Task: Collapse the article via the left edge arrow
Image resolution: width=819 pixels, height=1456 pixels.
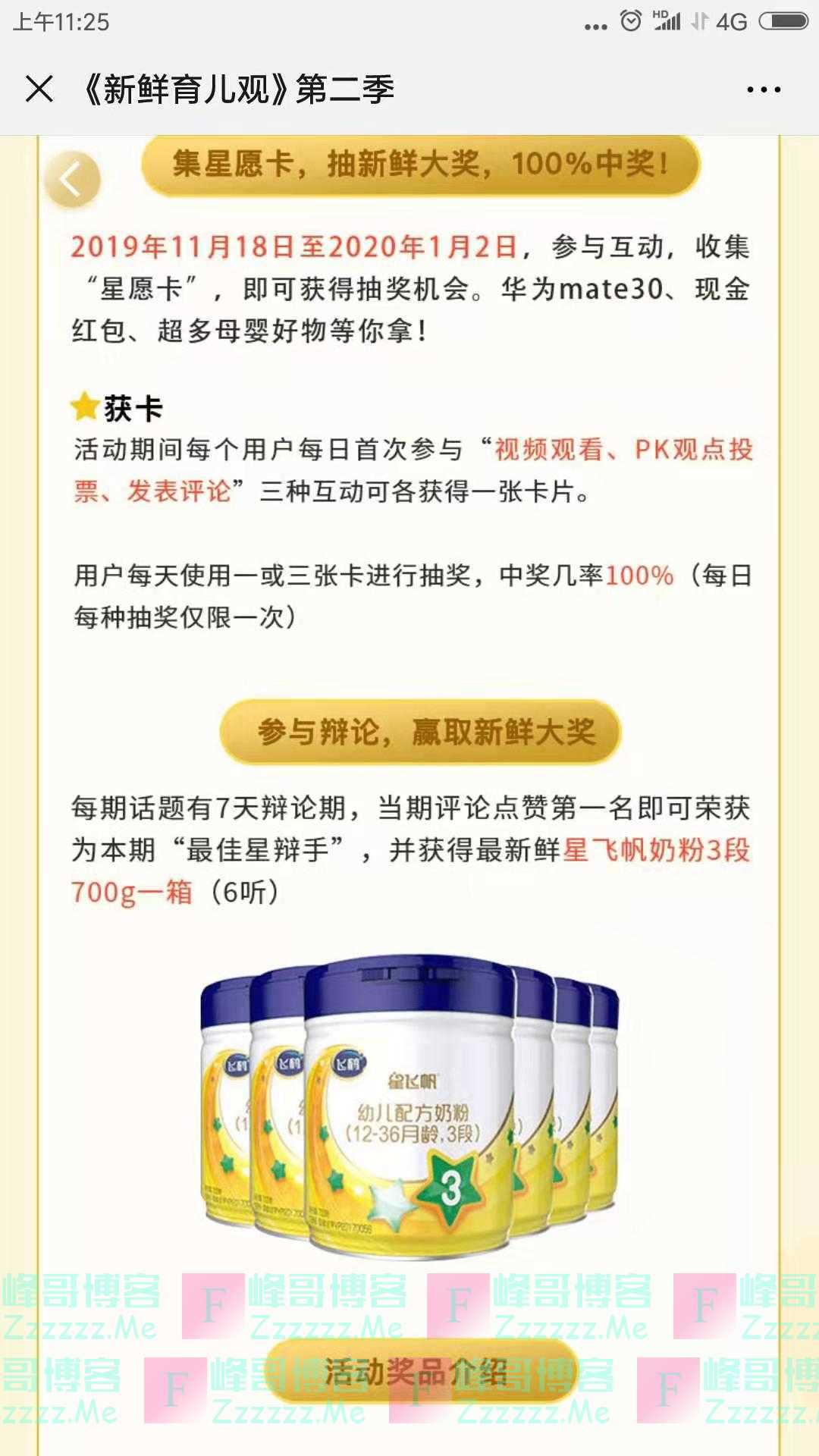Action: (x=72, y=180)
